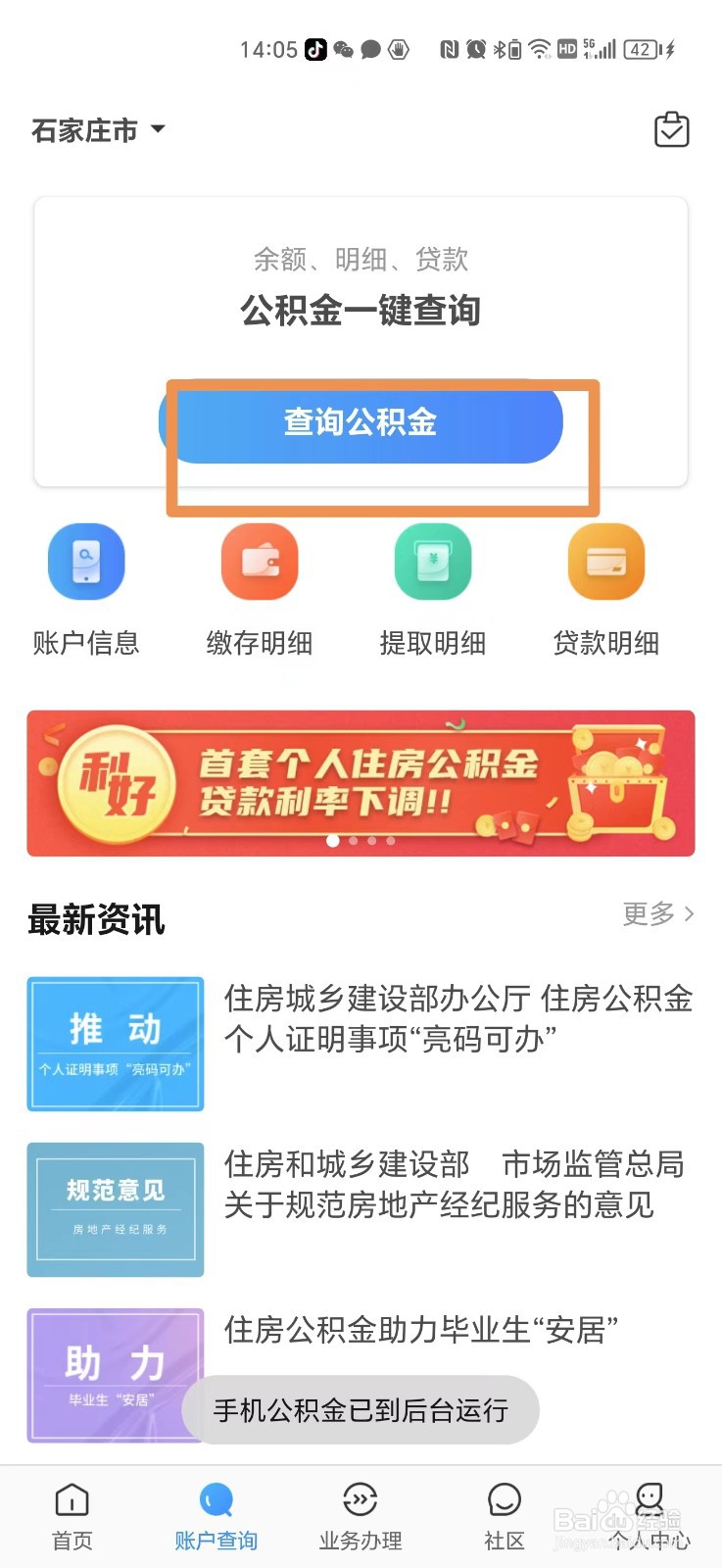Select the 贷款明细 loan details icon
722x1568 pixels.
pyautogui.click(x=605, y=562)
